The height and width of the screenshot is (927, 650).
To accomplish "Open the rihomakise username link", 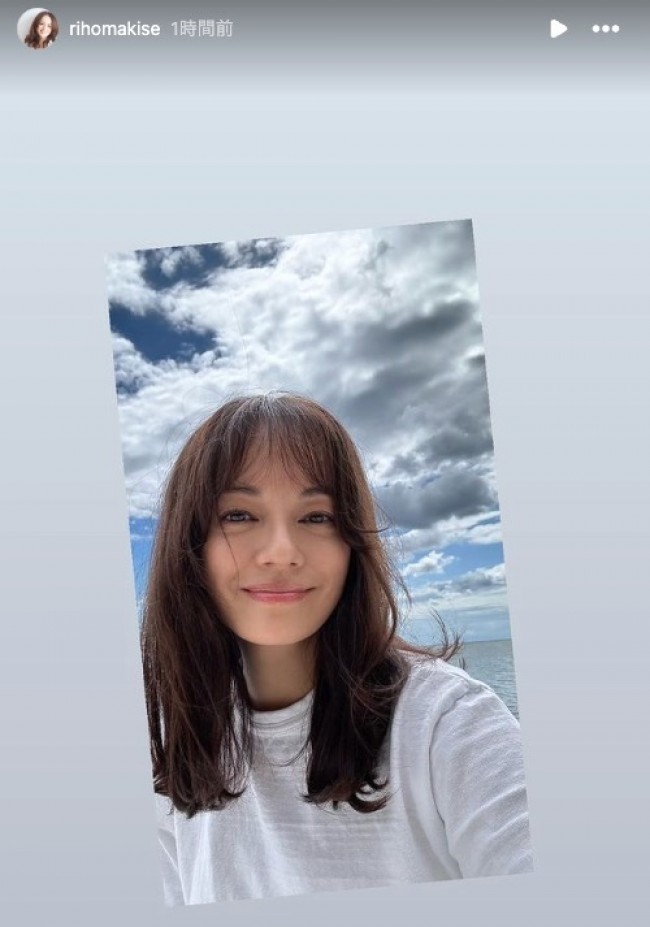I will click(x=114, y=29).
